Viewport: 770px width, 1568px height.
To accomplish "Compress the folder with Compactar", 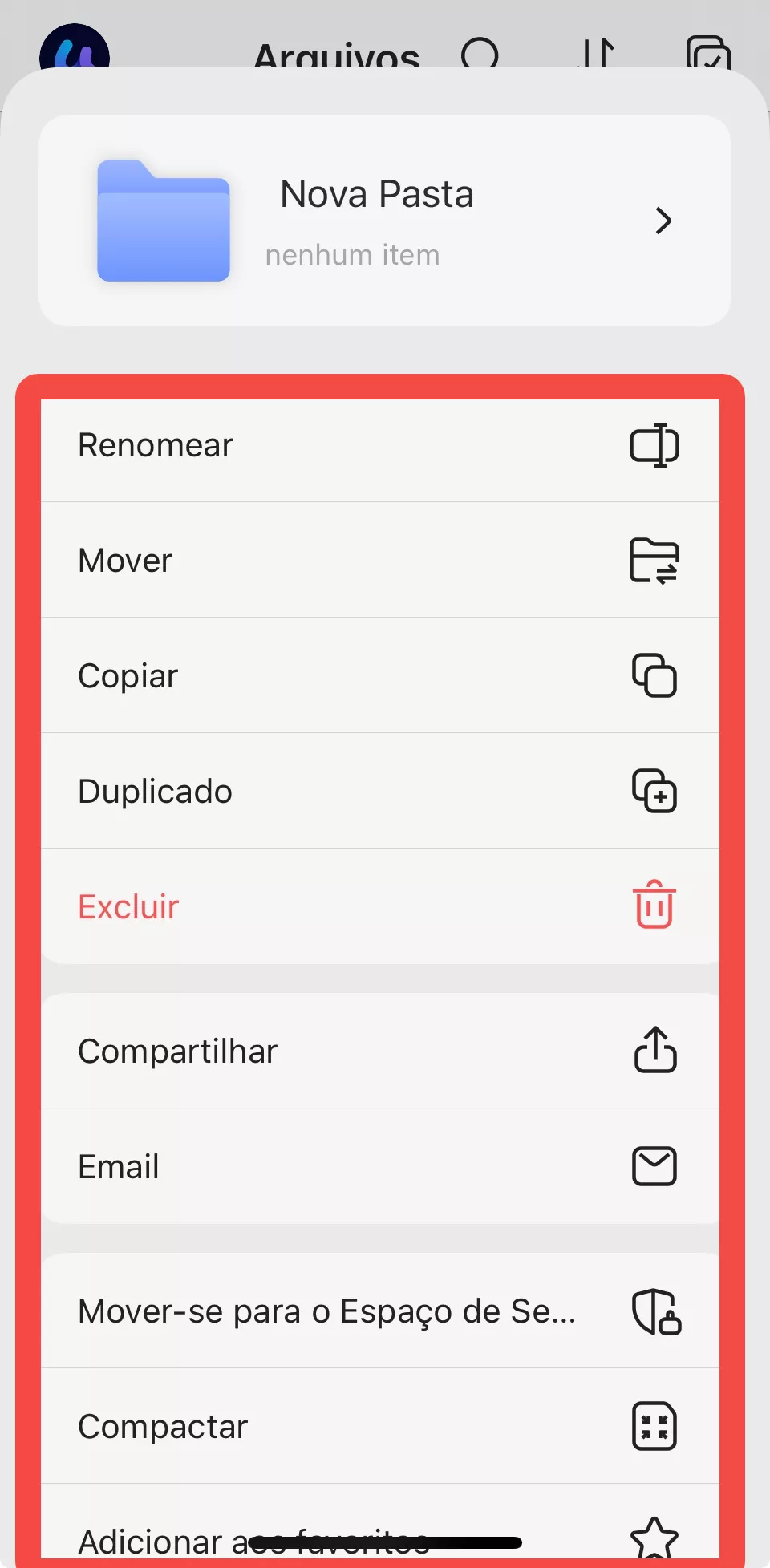I will click(379, 1427).
